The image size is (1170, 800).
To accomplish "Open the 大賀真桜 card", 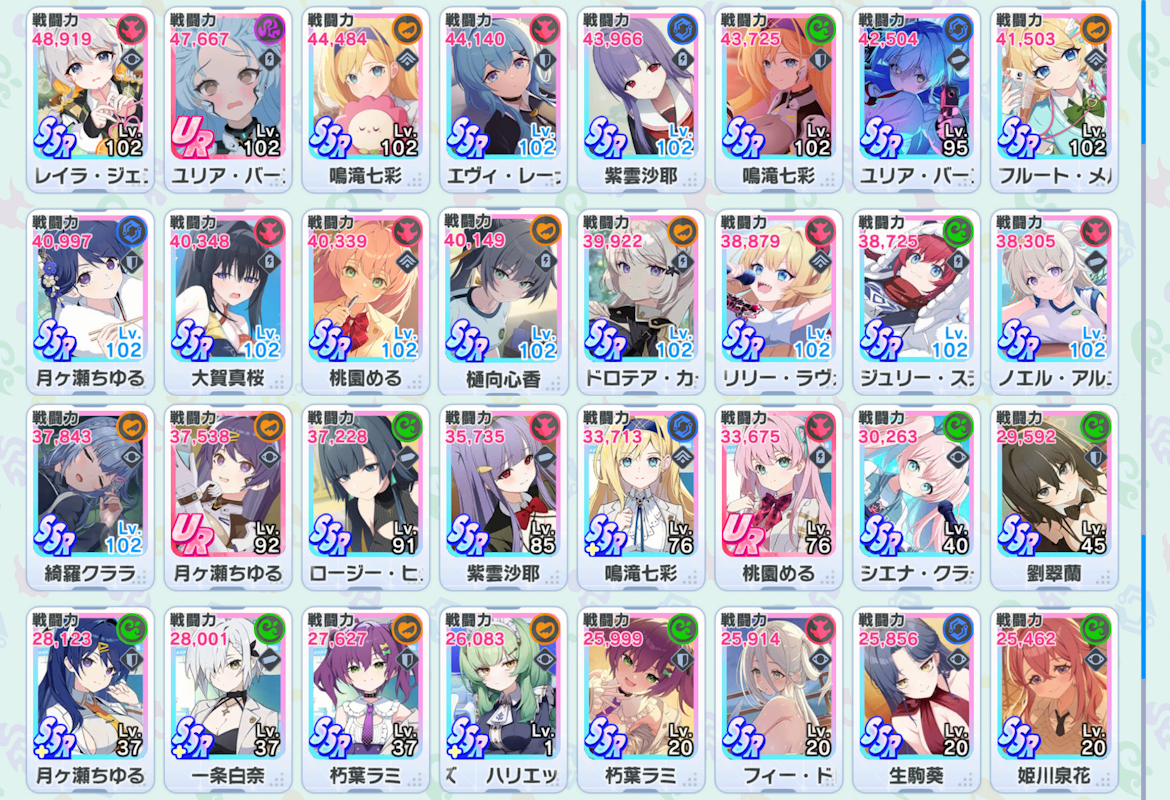I will coord(228,301).
